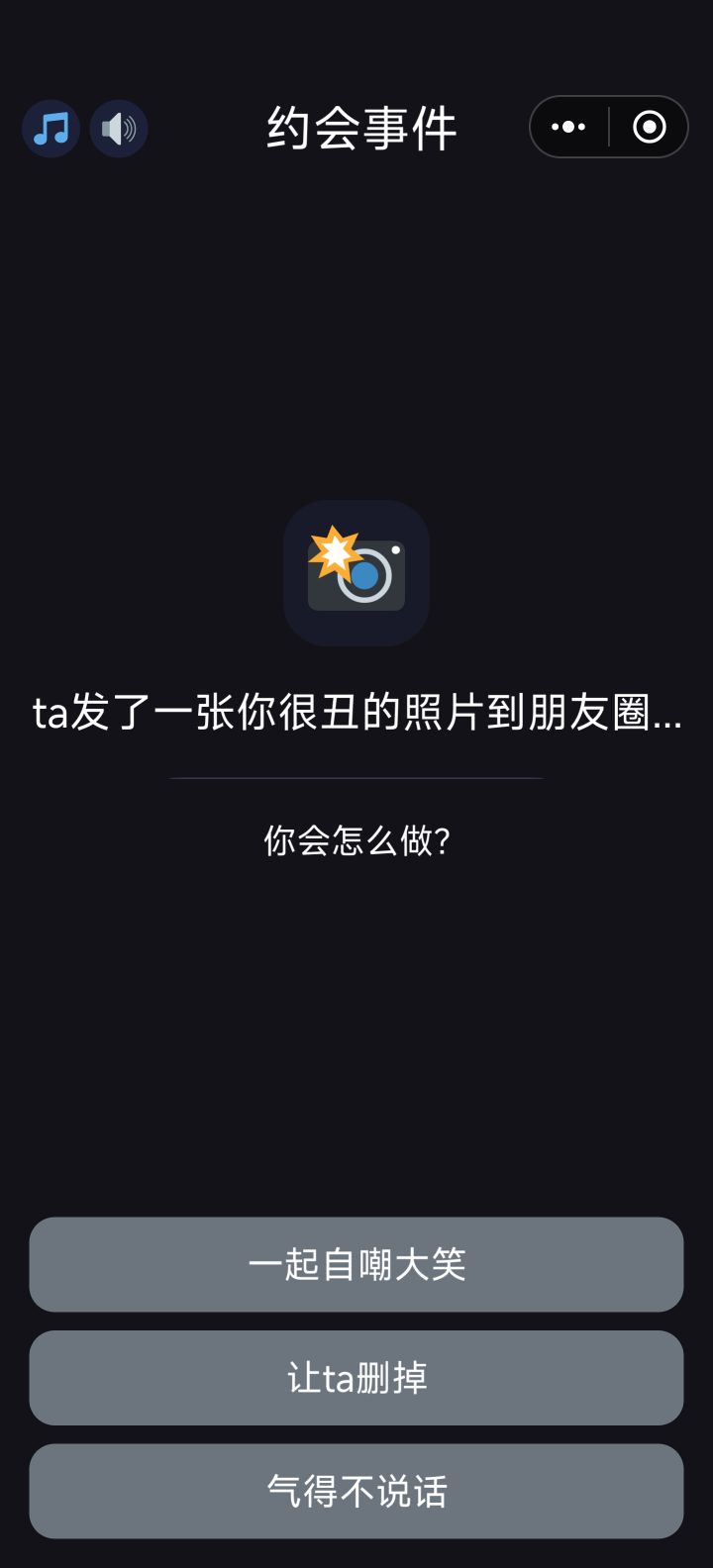Tap the event text about the ugly photo

[356, 711]
